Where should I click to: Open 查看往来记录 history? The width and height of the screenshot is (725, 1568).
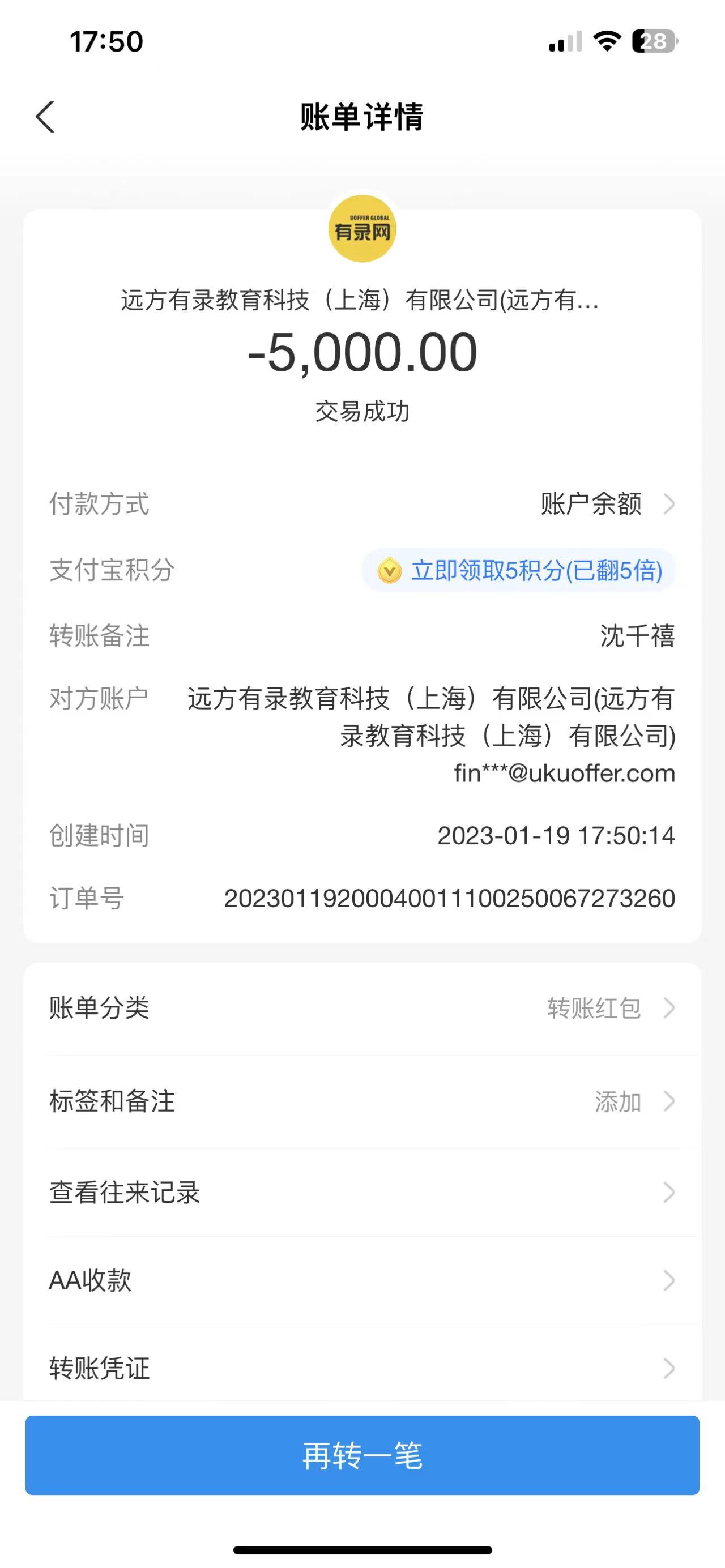coord(363,1193)
